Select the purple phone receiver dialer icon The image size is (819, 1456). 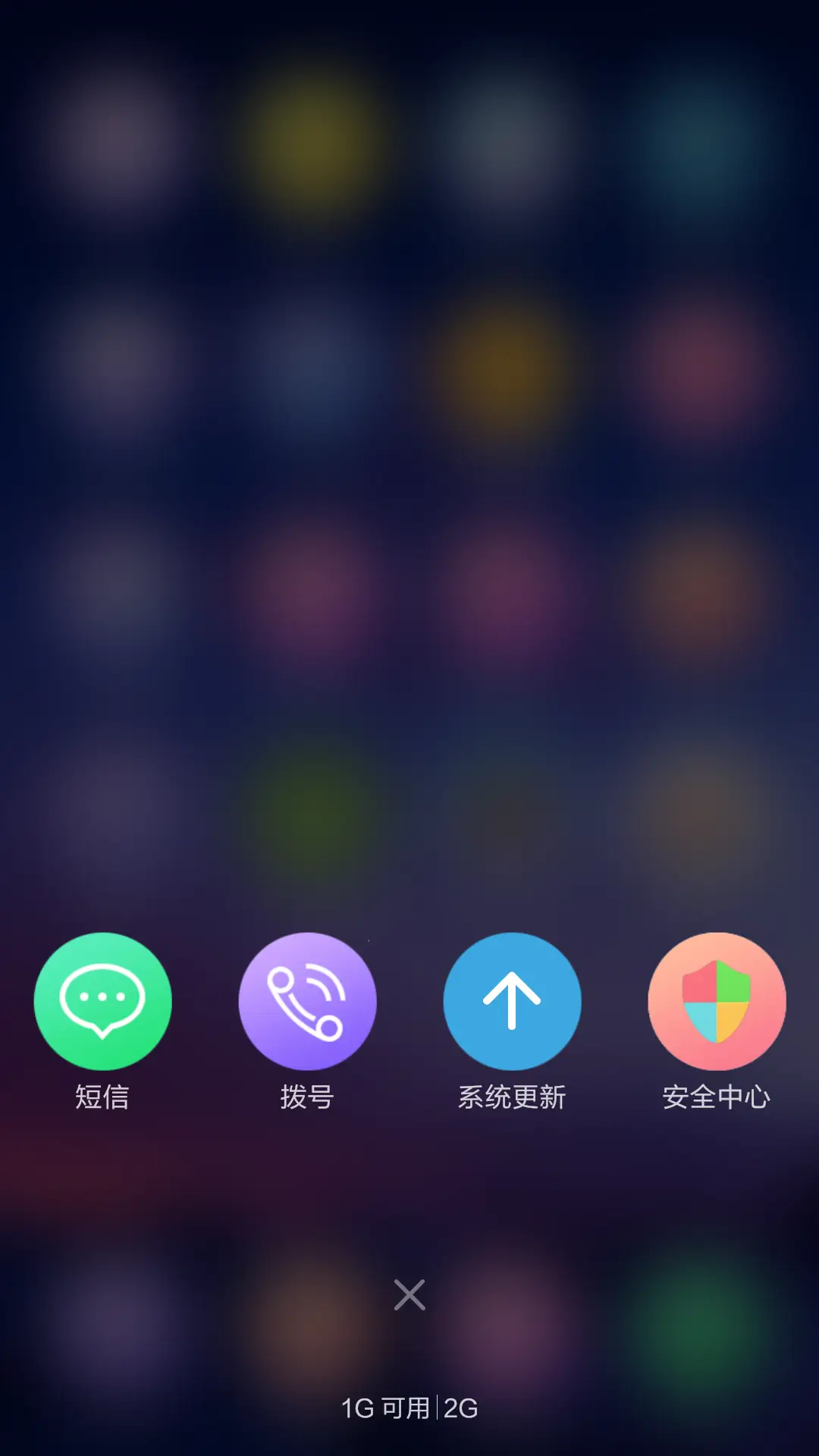click(307, 1001)
